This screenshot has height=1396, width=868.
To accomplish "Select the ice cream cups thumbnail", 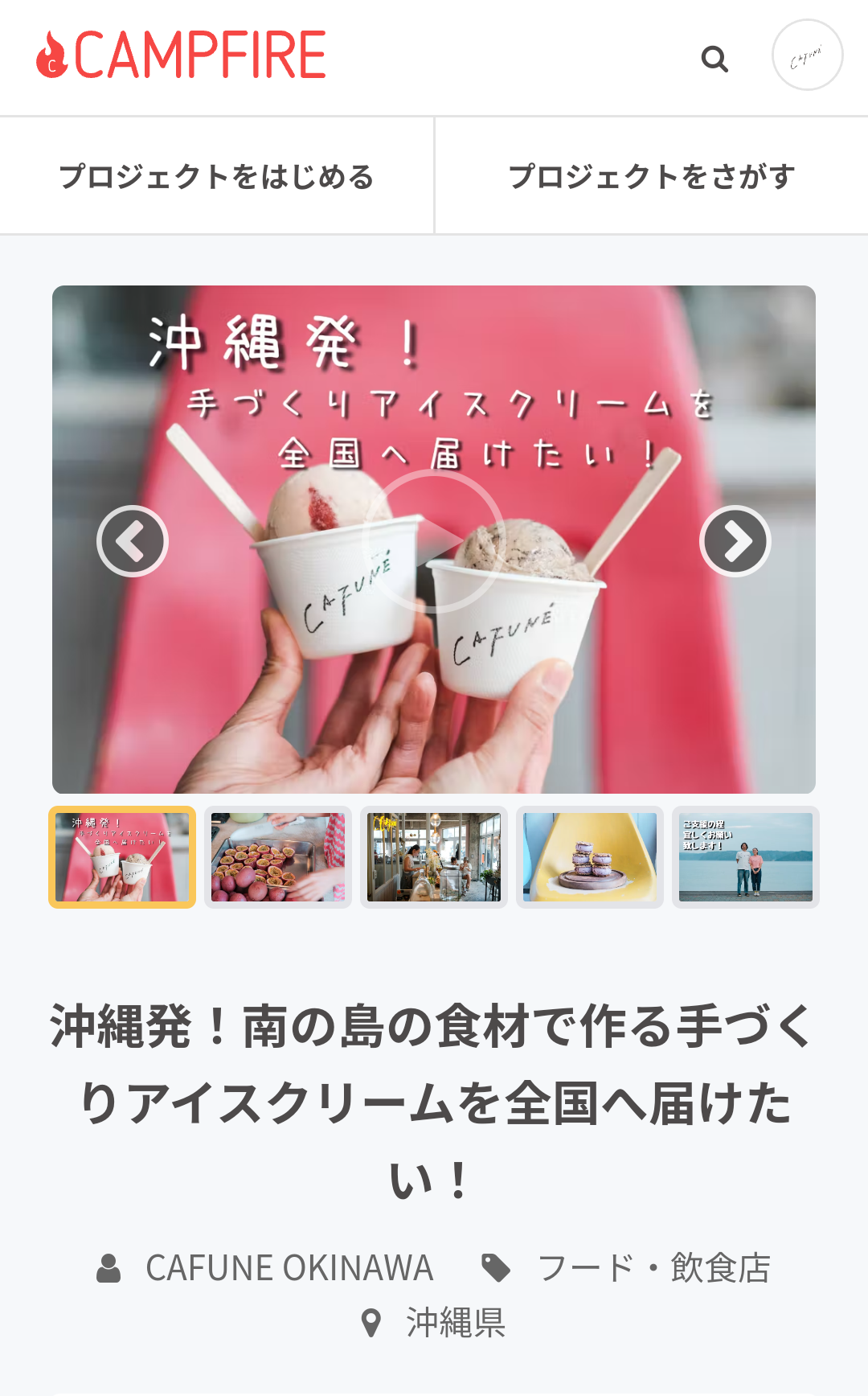I will click(122, 857).
